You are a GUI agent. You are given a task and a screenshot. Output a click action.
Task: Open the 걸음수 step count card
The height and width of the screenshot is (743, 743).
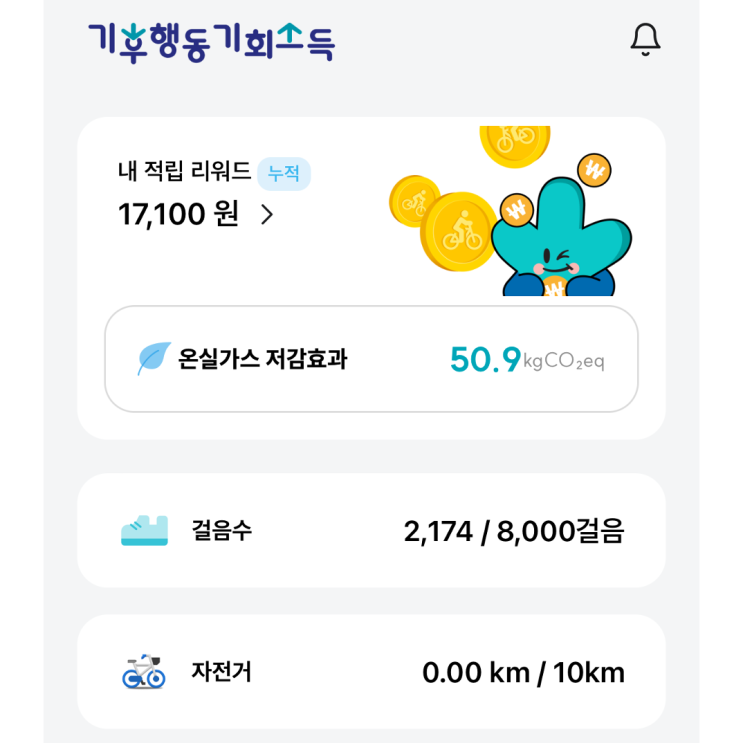point(371,531)
